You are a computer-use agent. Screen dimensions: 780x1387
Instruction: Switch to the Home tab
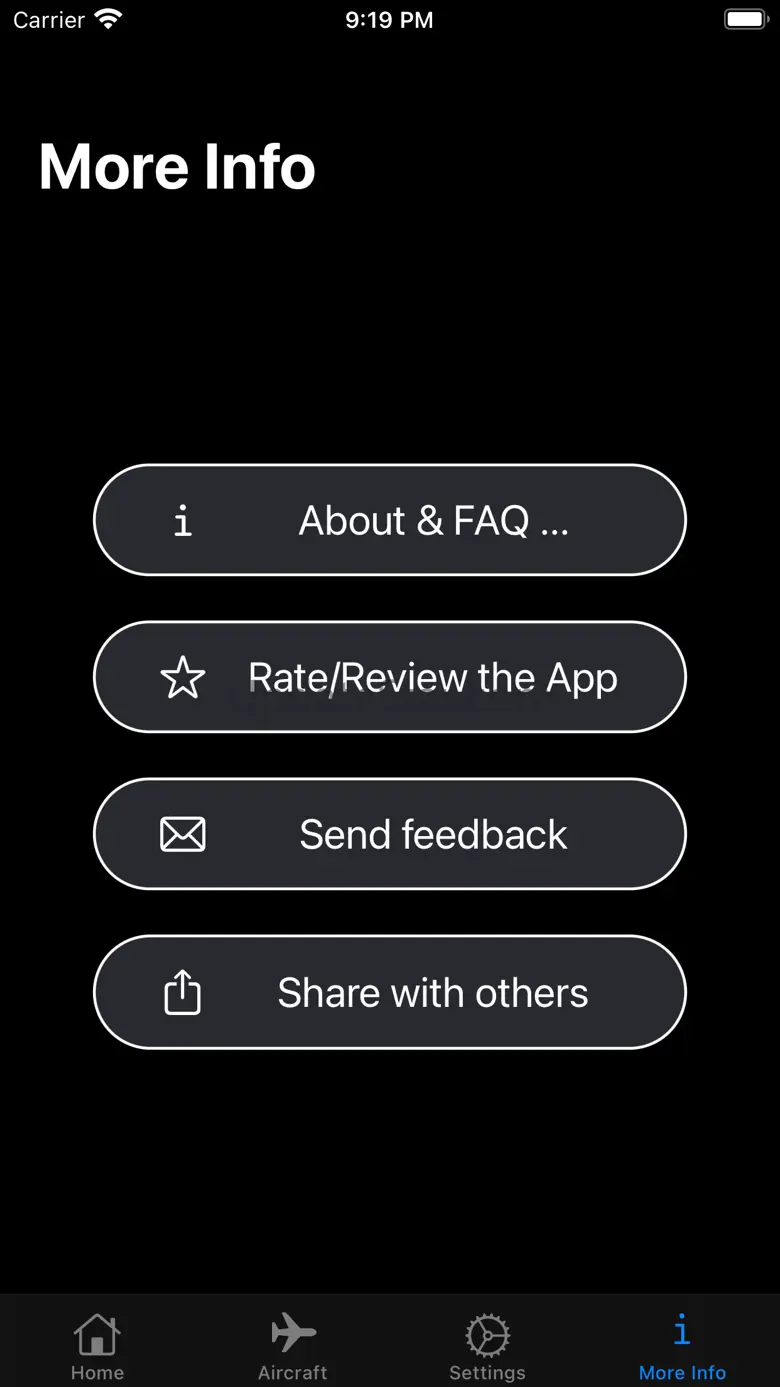(x=97, y=1346)
